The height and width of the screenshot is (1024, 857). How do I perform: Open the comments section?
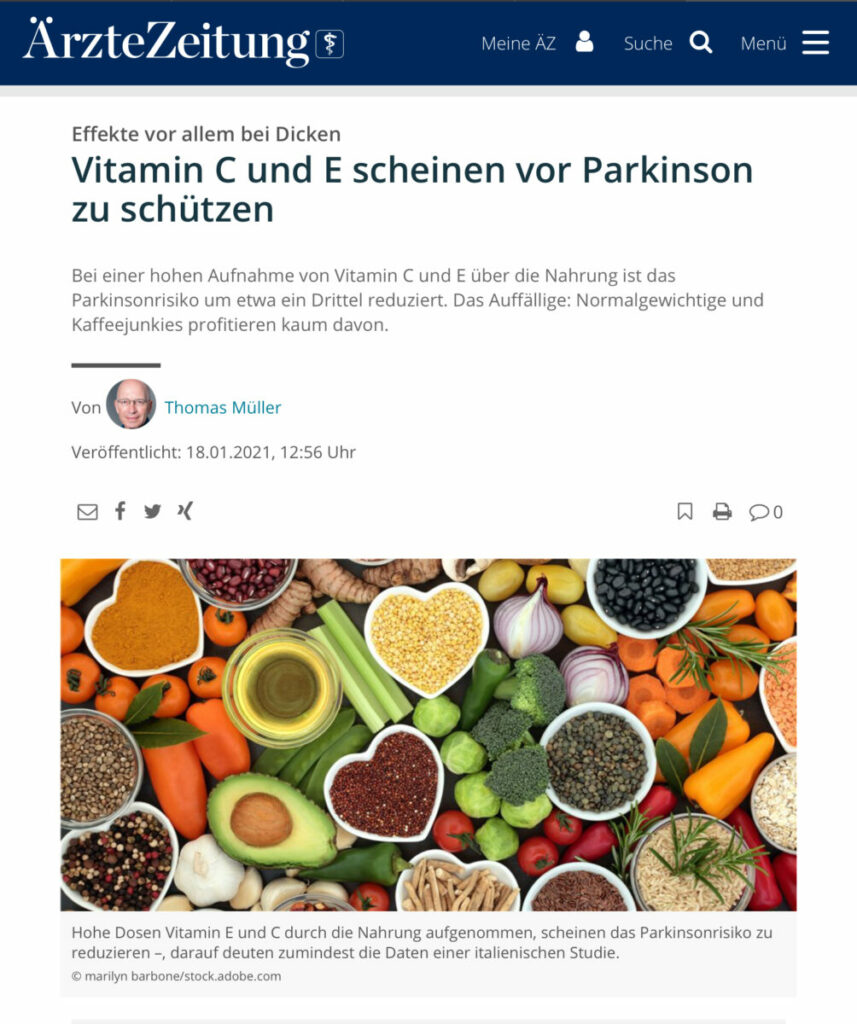tap(765, 512)
